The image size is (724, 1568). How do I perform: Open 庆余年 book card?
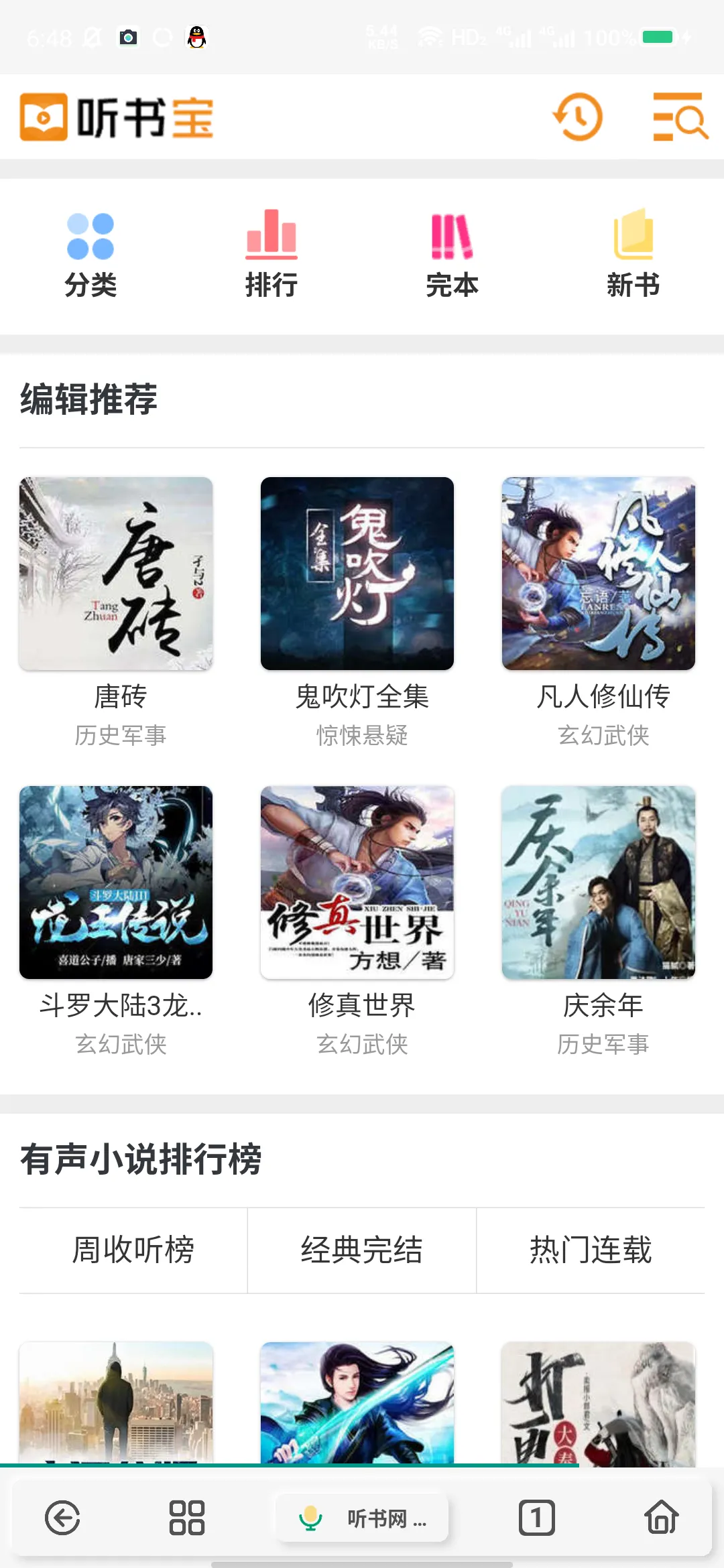point(599,883)
